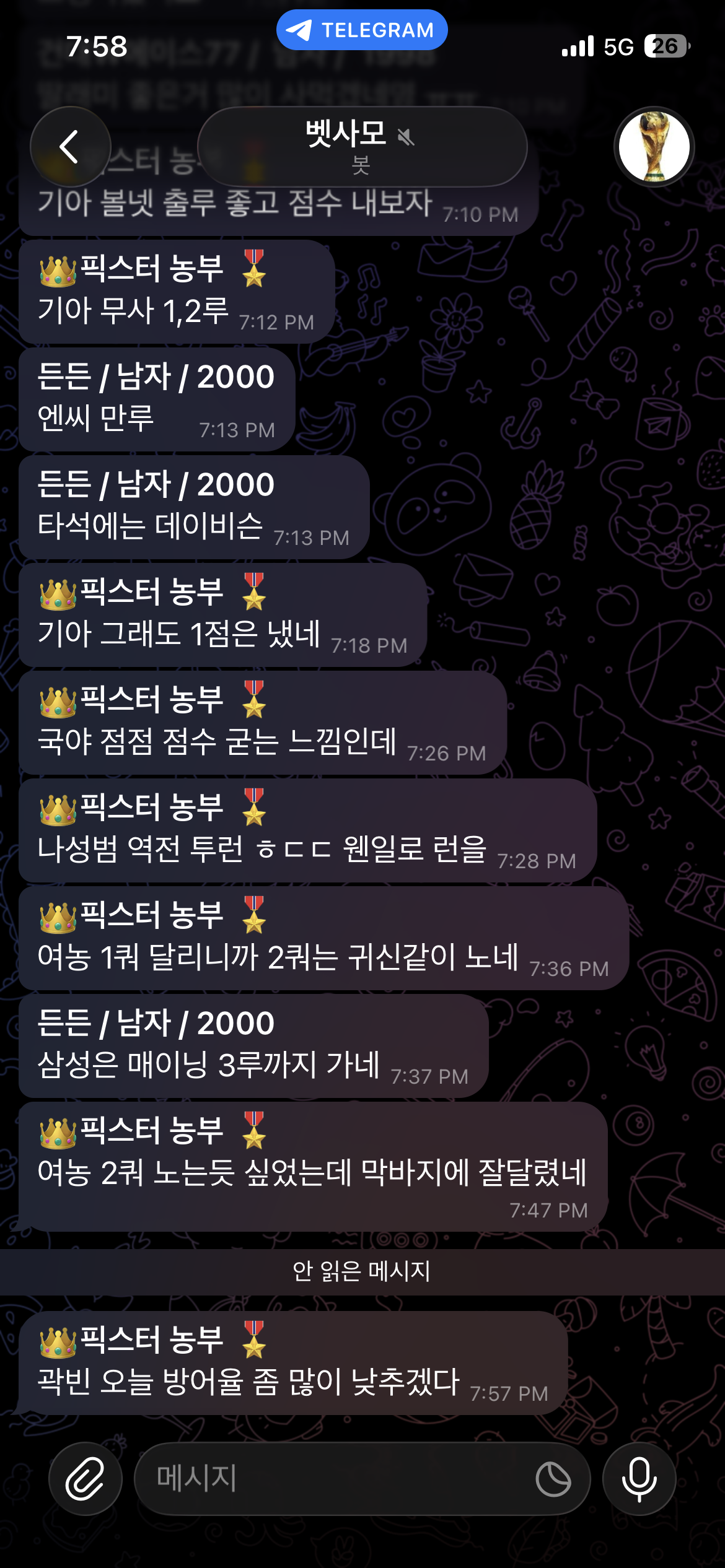Attach a file with the paperclip
The width and height of the screenshot is (725, 1568).
click(x=86, y=1479)
